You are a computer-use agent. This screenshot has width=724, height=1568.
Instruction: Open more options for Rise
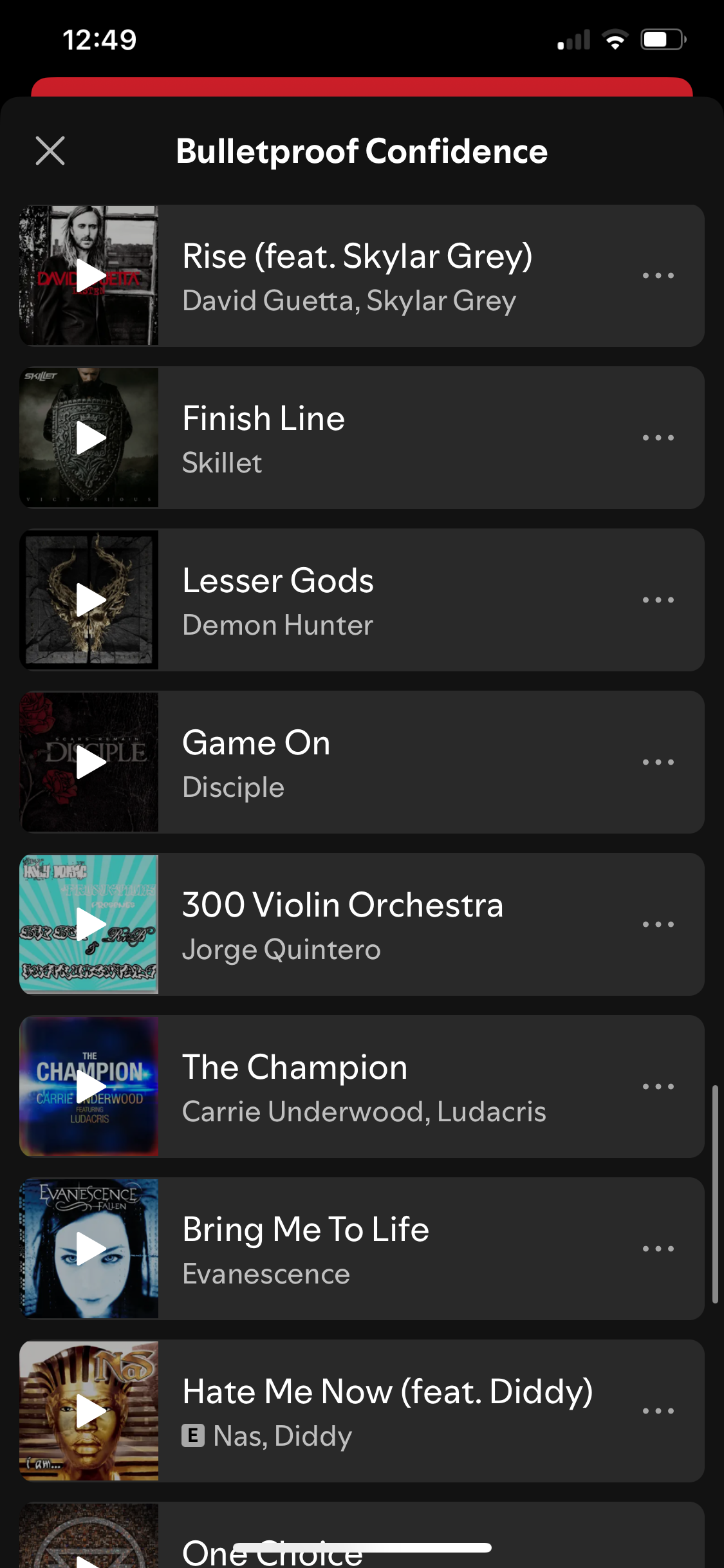click(658, 275)
